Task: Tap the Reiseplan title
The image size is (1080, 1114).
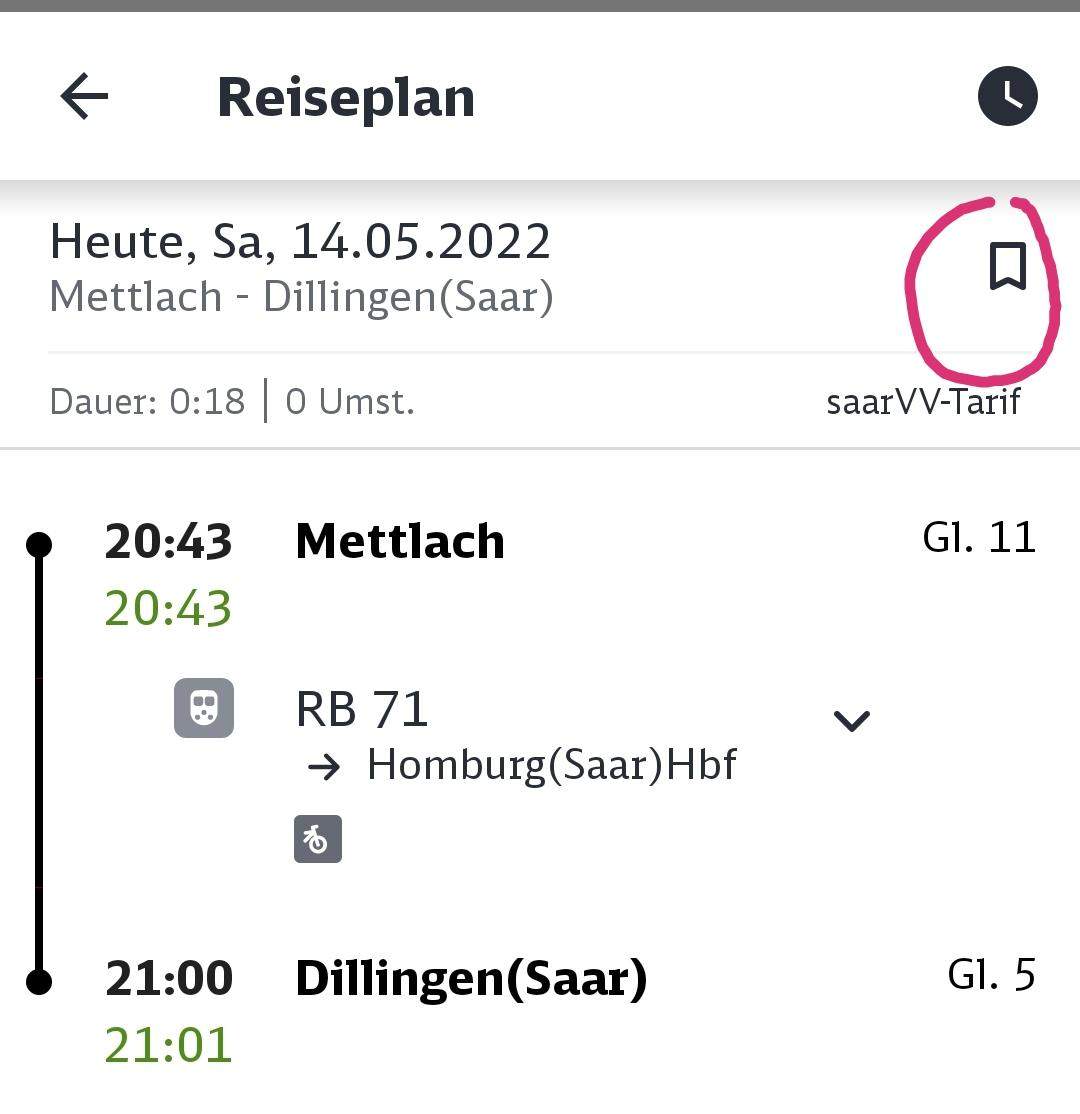Action: [345, 96]
